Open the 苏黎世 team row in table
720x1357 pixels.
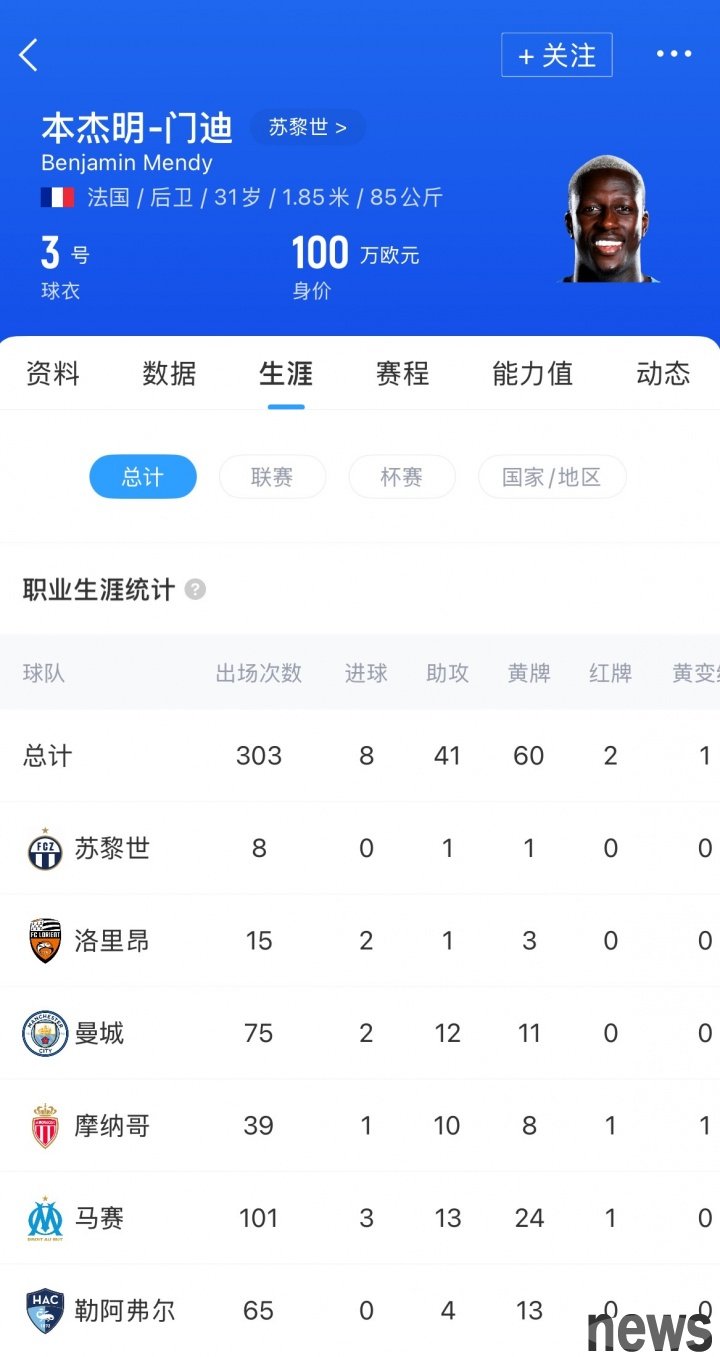click(360, 848)
